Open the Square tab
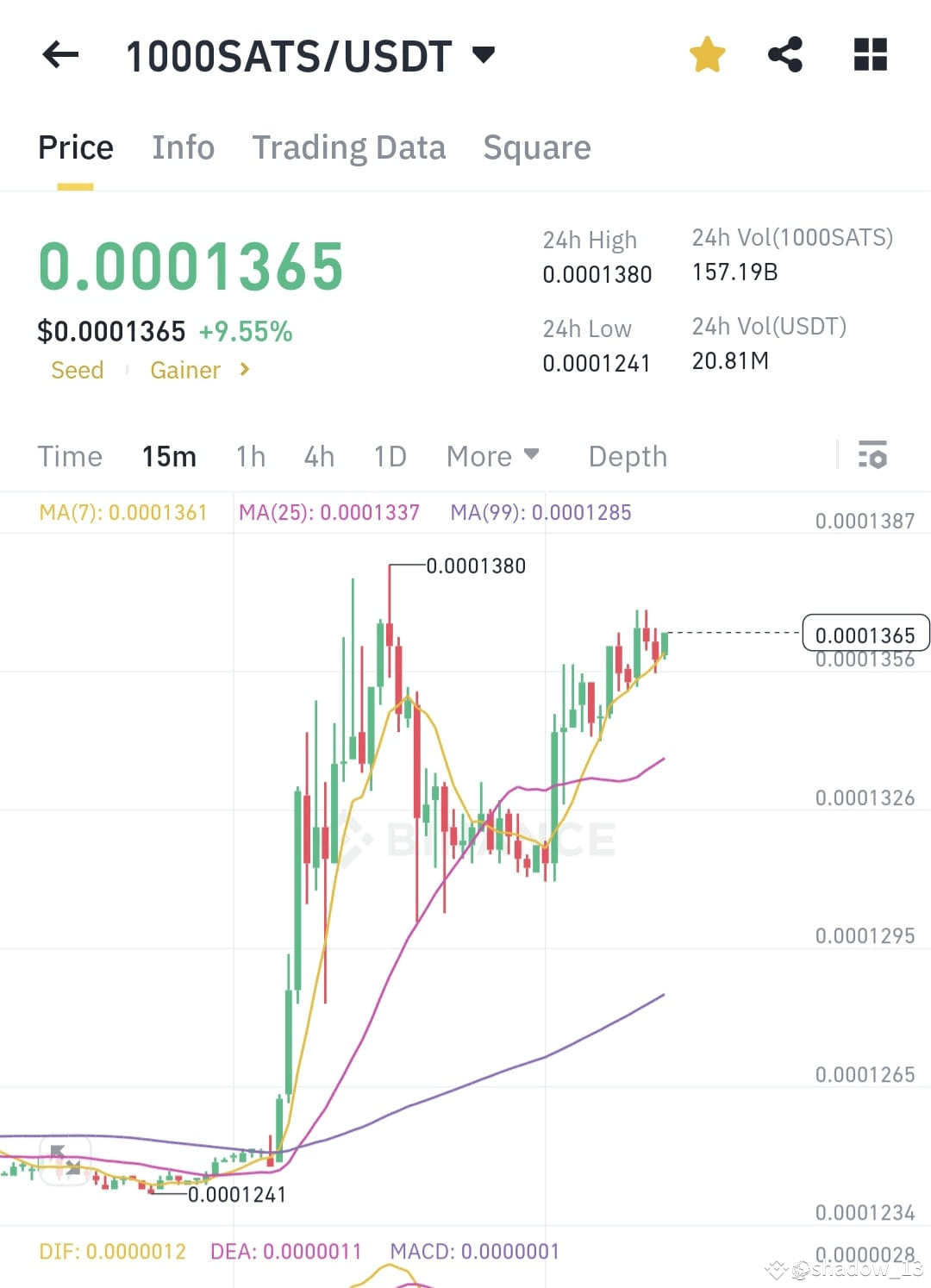Screen dimensions: 931x1288 [537, 147]
